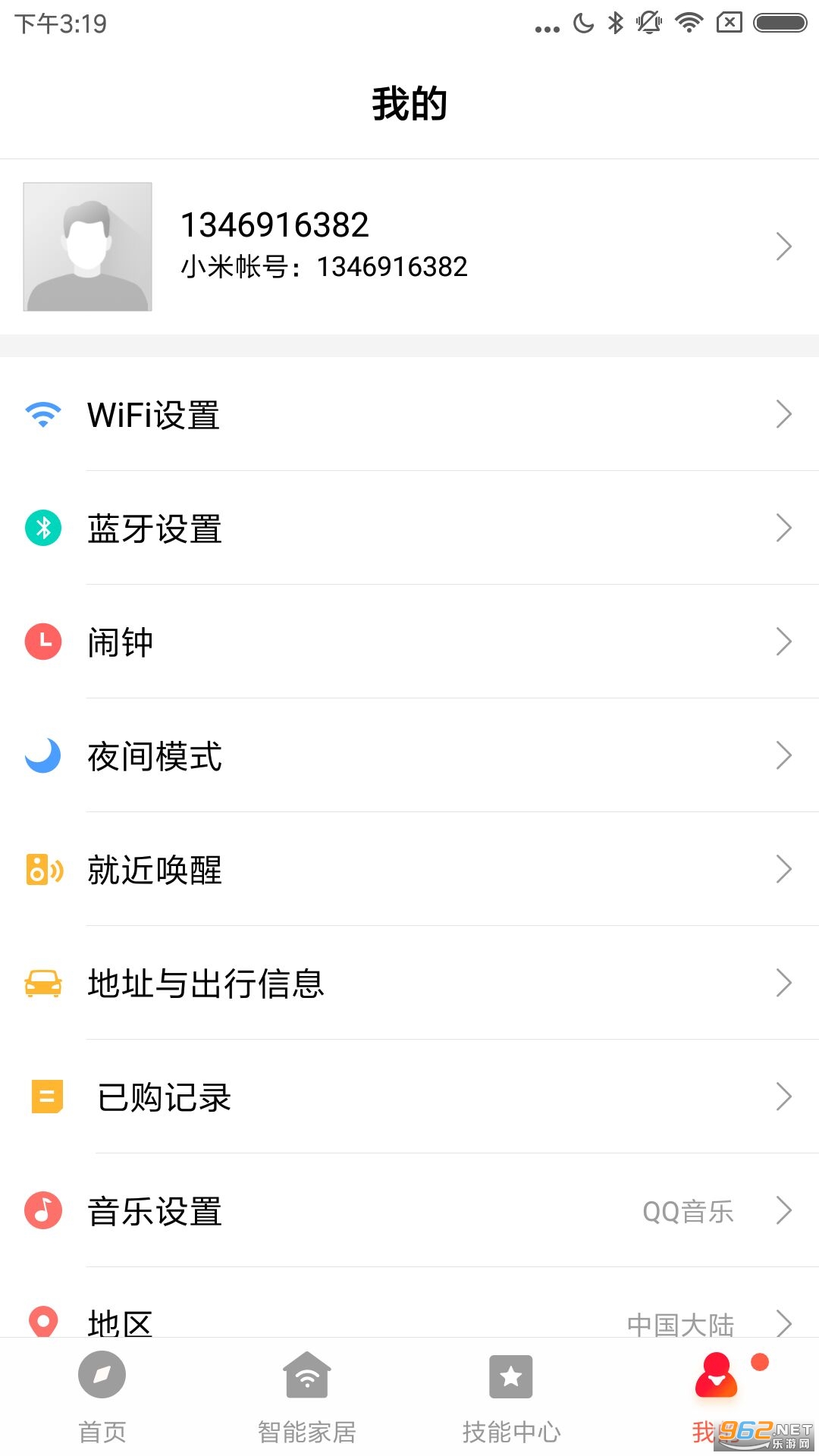Select the 我的 tab

(716, 1397)
